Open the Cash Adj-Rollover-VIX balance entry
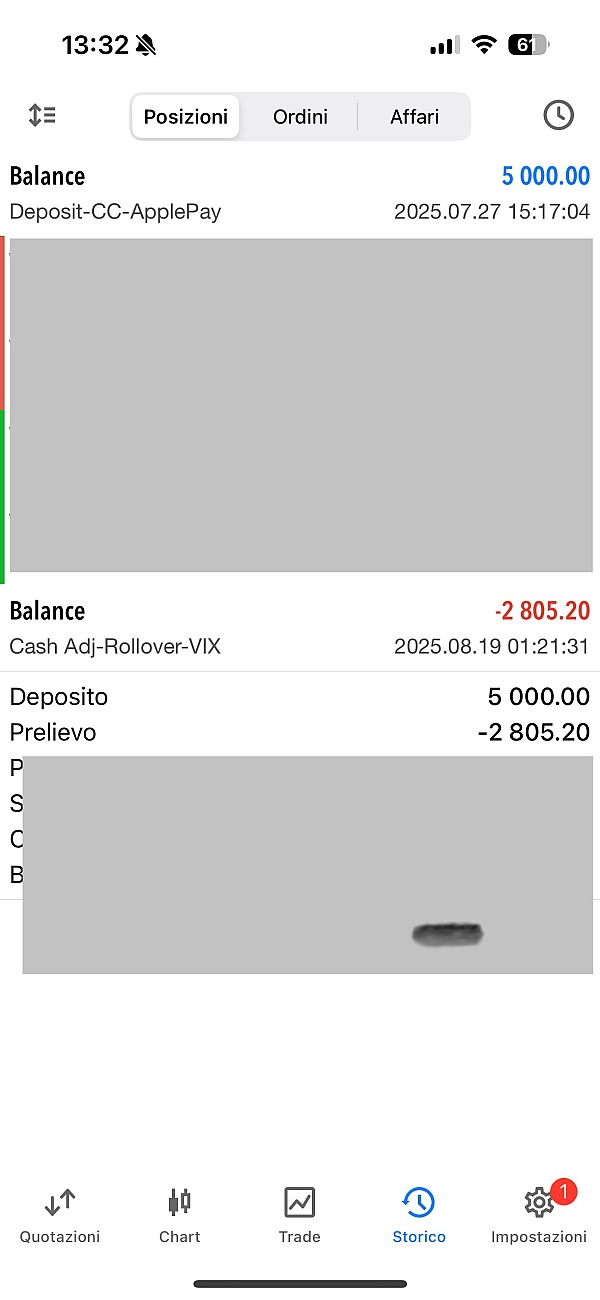Viewport: 600px width, 1300px height. coord(300,629)
